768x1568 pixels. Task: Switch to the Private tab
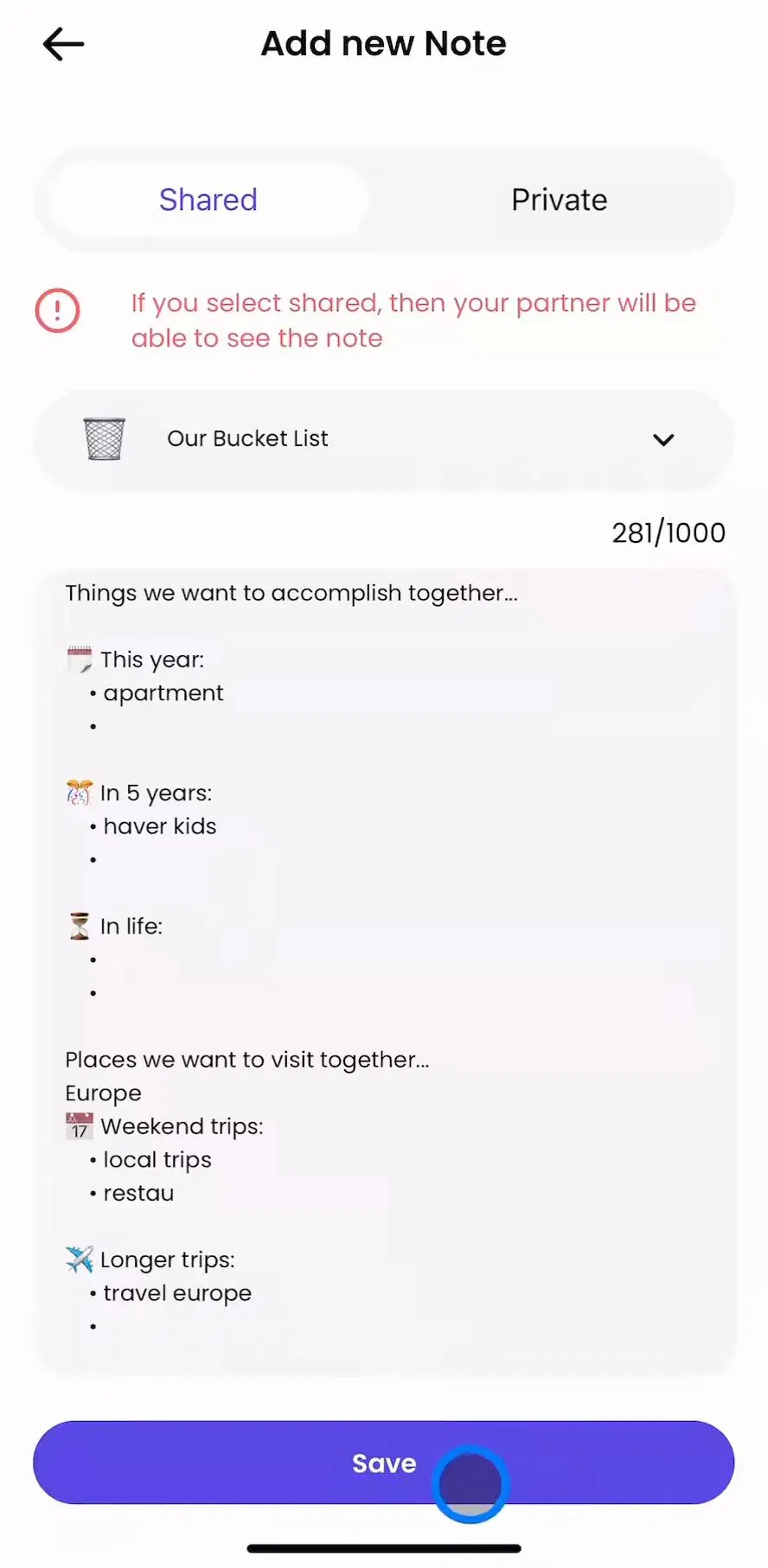click(559, 200)
